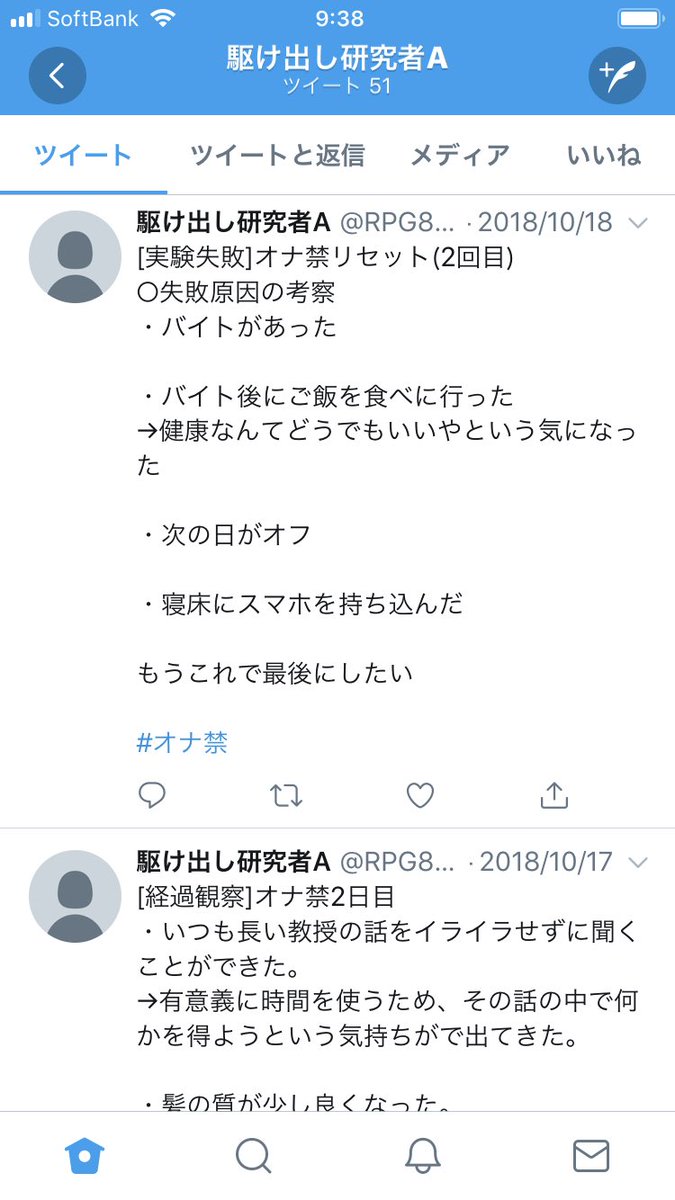Open the いいね tab
The width and height of the screenshot is (675, 1200).
pyautogui.click(x=603, y=155)
